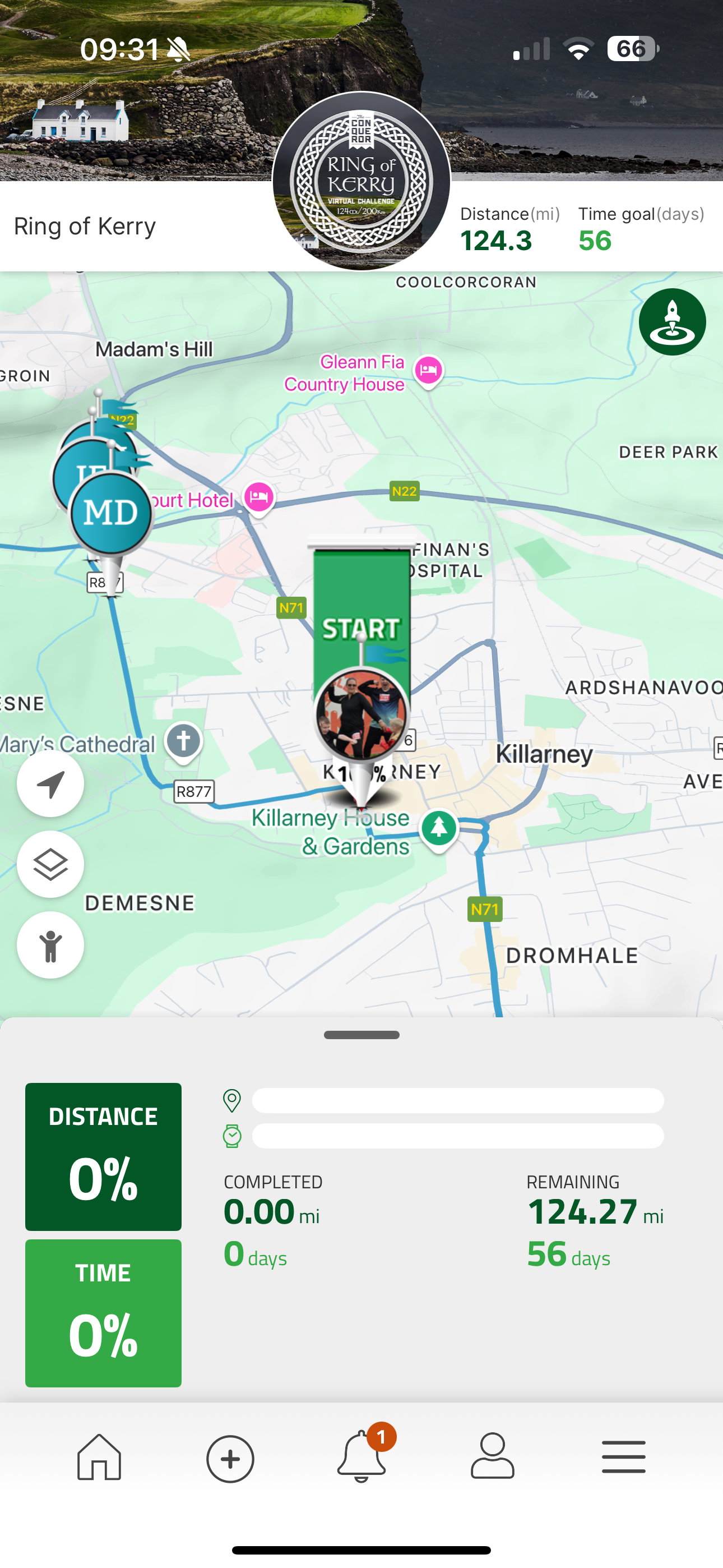Tap the MD participant map pin
This screenshot has width=723, height=1568.
click(x=111, y=513)
